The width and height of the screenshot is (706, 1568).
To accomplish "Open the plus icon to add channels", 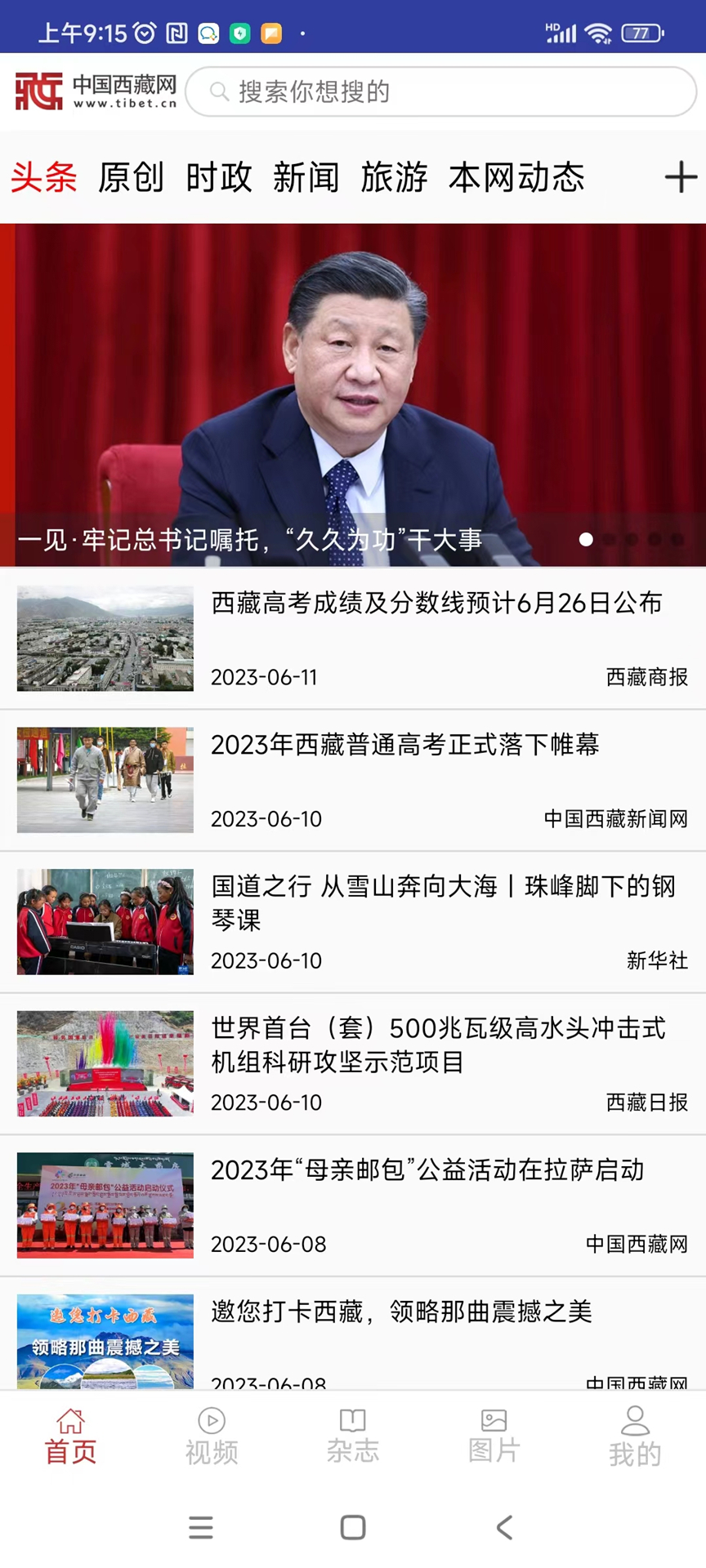I will [680, 177].
